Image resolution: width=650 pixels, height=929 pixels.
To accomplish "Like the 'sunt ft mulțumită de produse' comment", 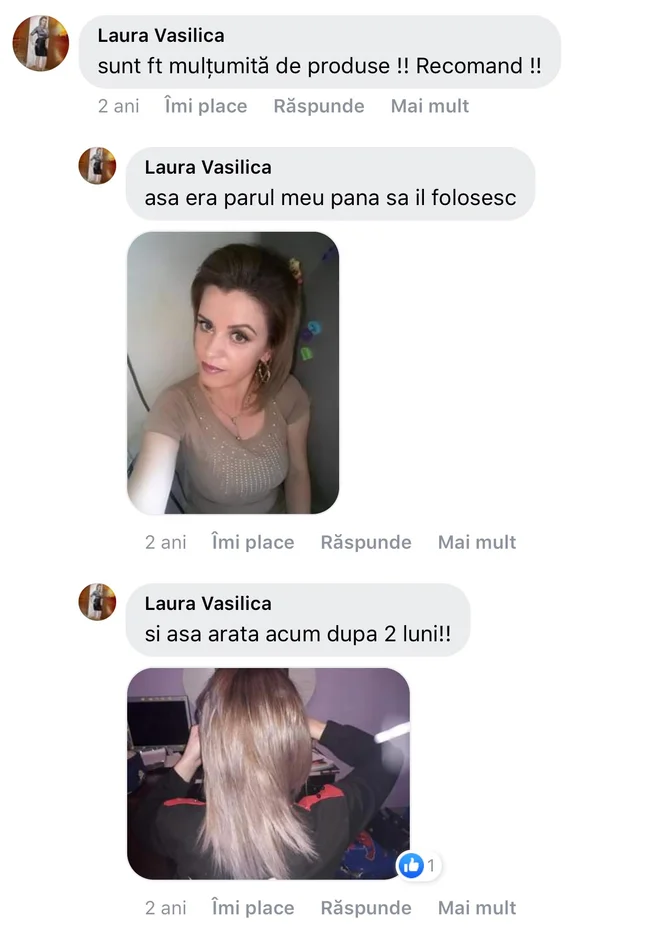I will [x=205, y=106].
